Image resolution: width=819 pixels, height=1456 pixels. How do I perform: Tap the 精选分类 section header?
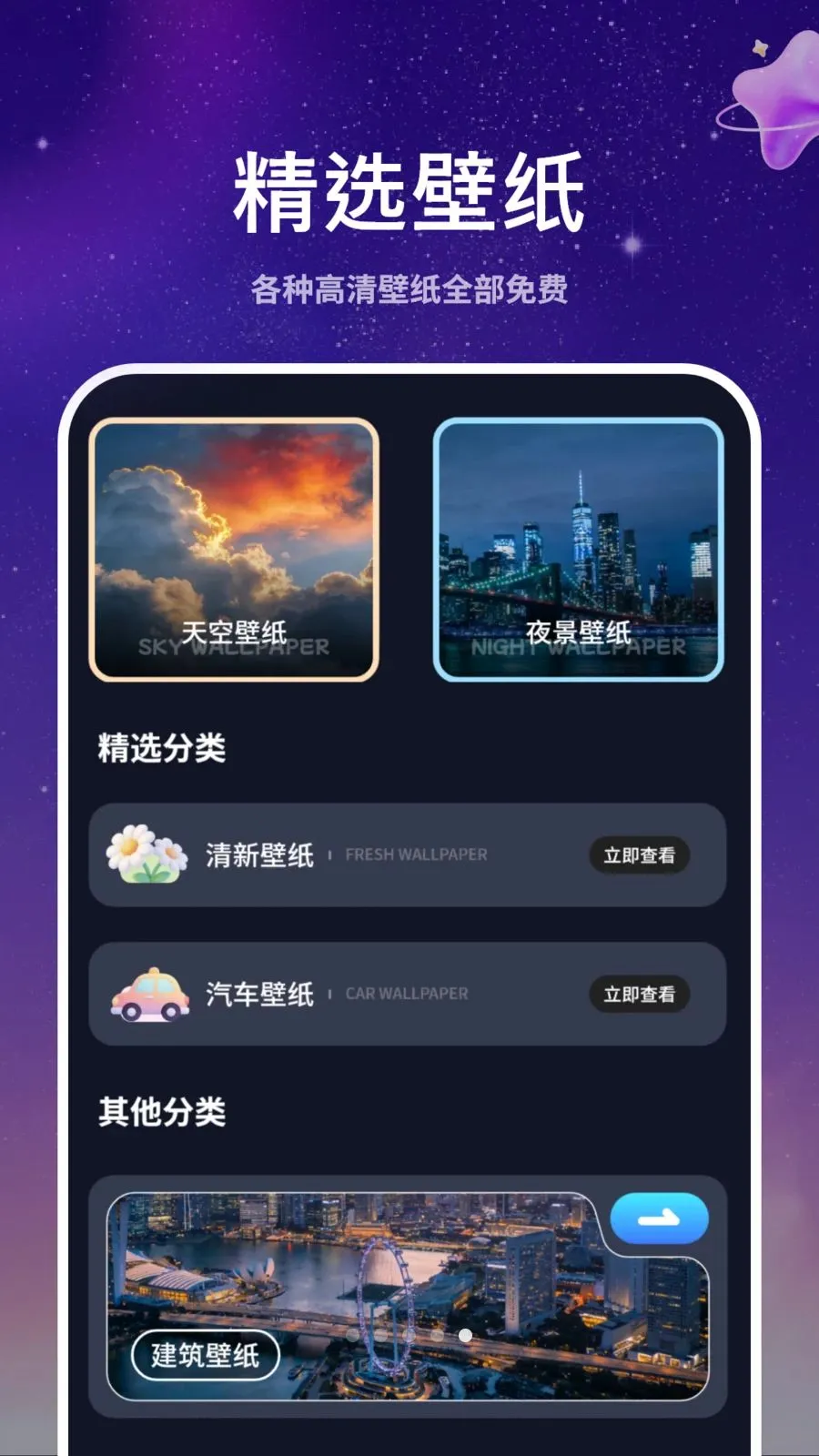pyautogui.click(x=162, y=749)
